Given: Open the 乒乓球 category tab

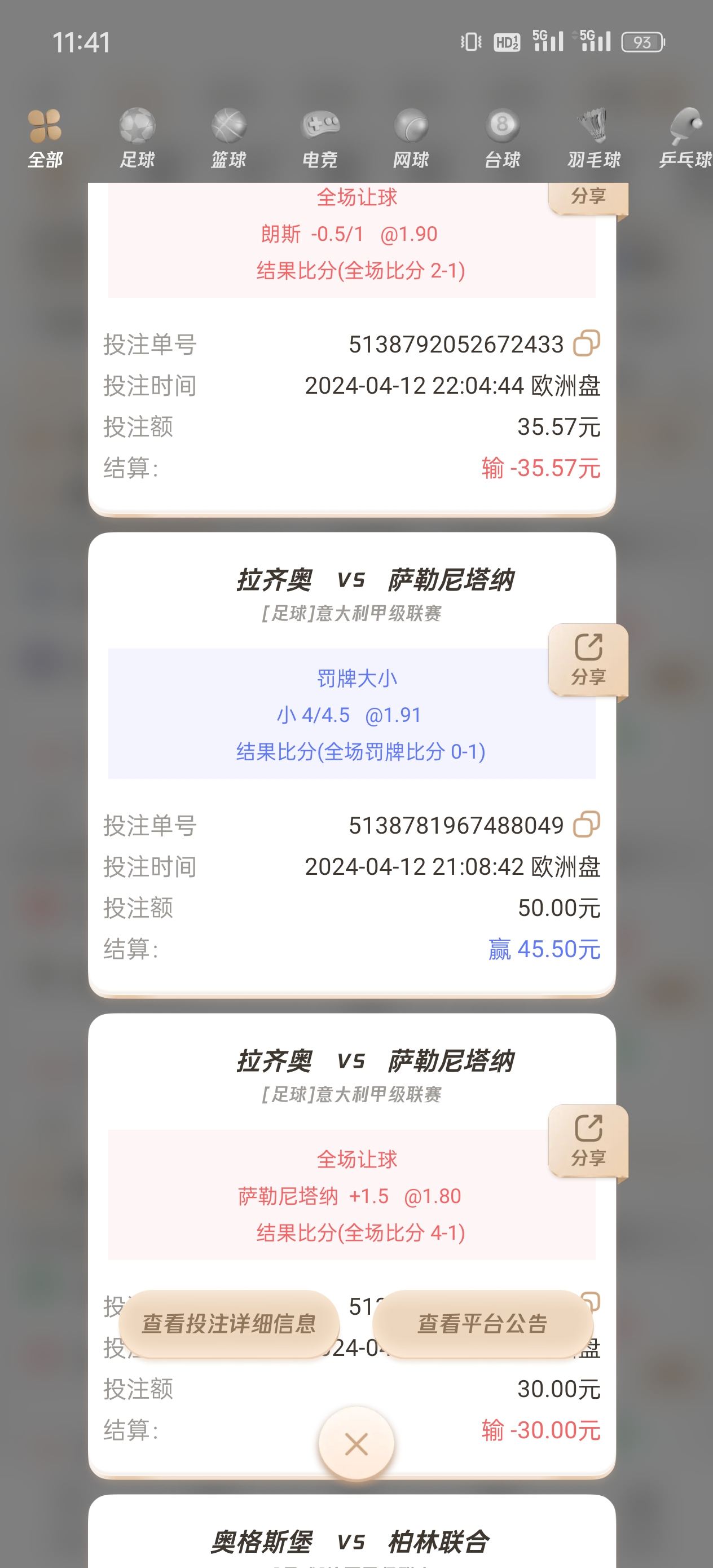Looking at the screenshot, I should click(x=685, y=139).
